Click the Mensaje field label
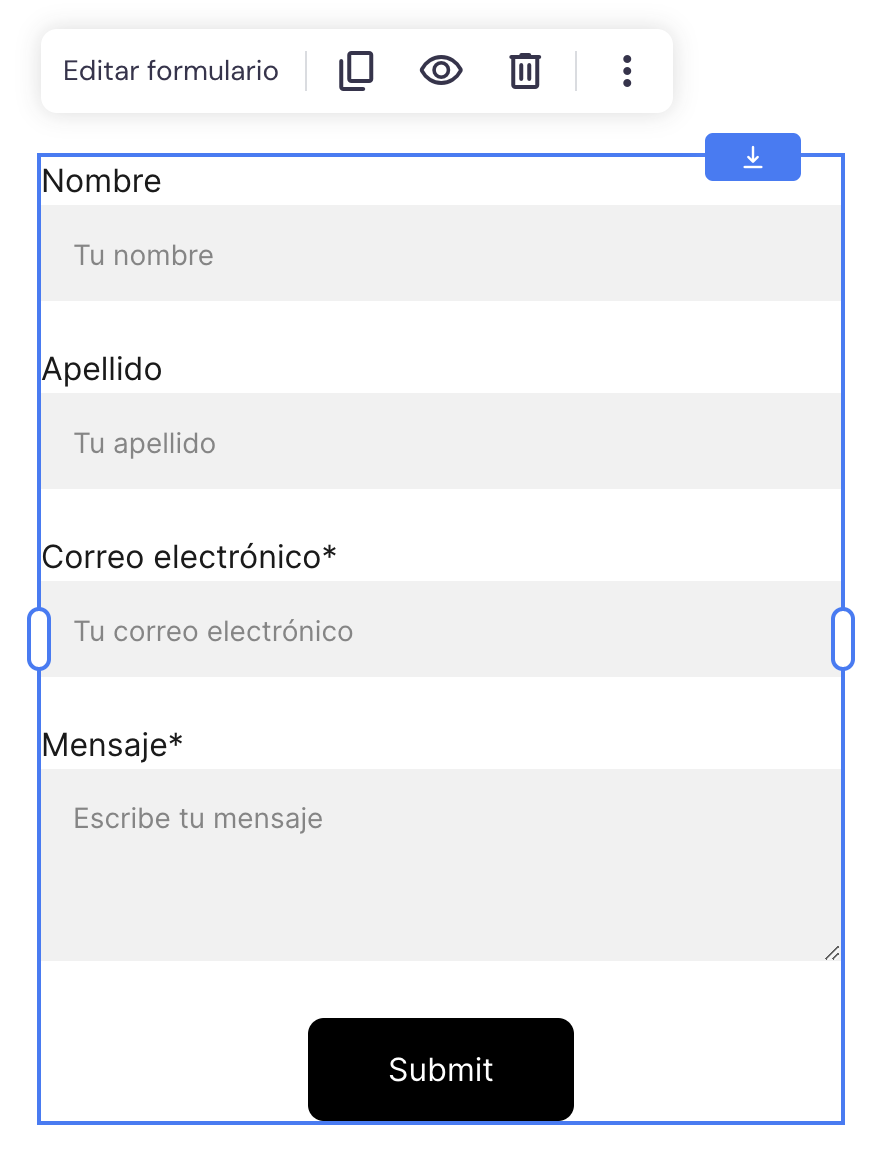The width and height of the screenshot is (890, 1162). coord(110,744)
